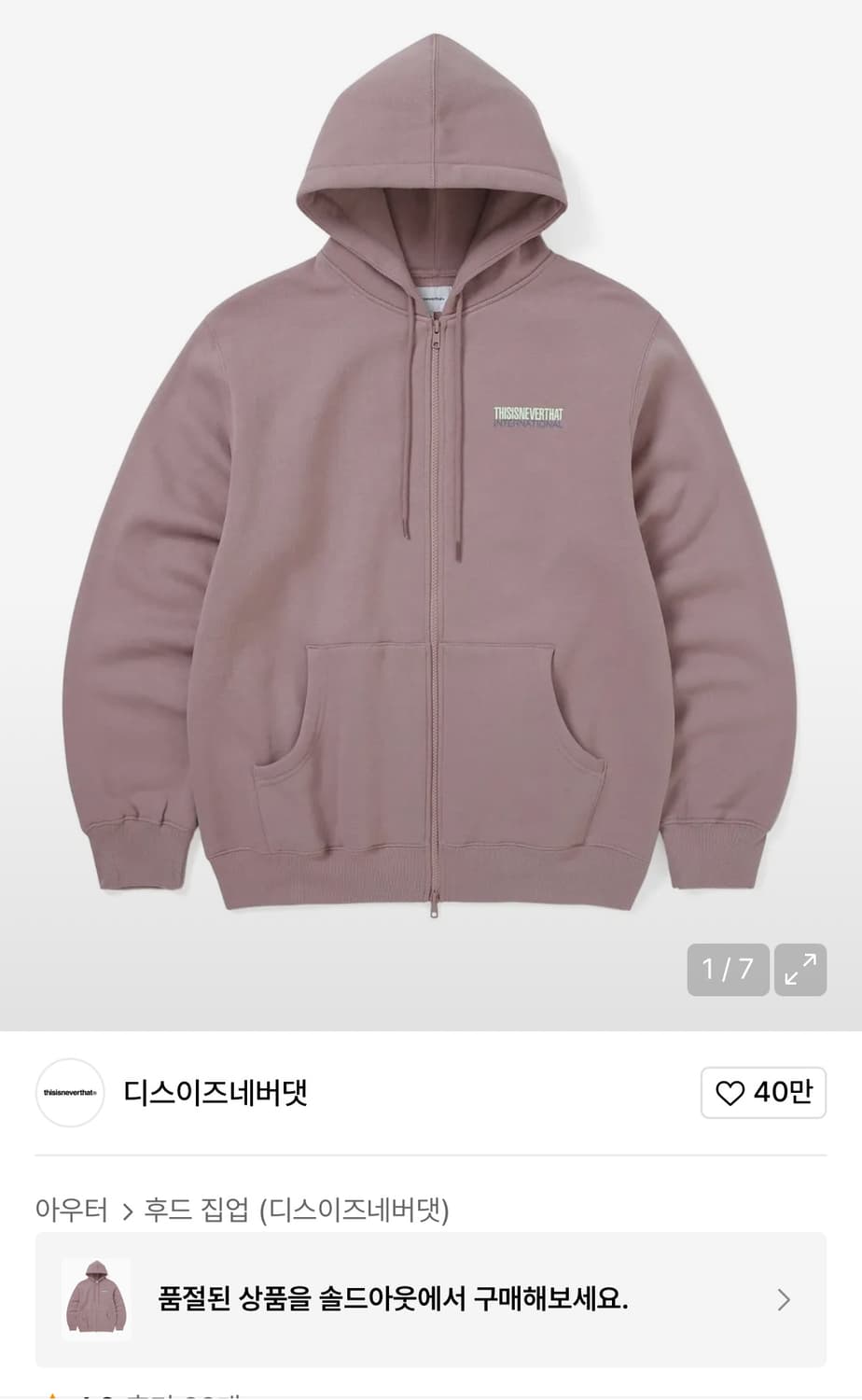Tap the diagonal-arrows zoom icon on the image
This screenshot has width=862, height=1400.
800,970
